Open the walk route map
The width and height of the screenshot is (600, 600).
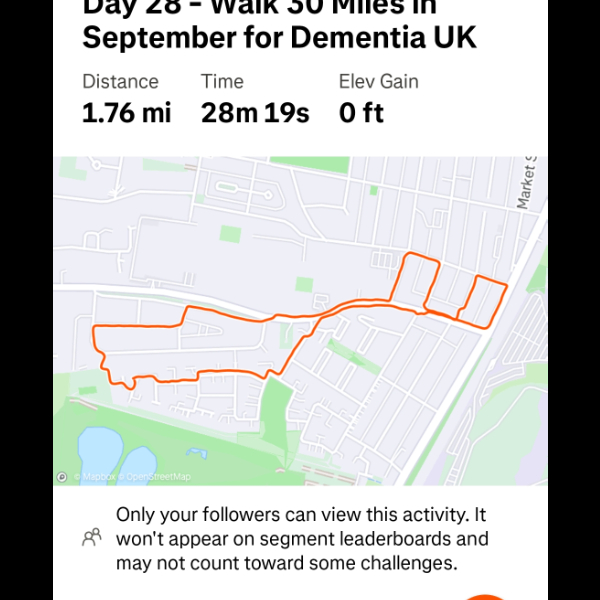point(300,320)
